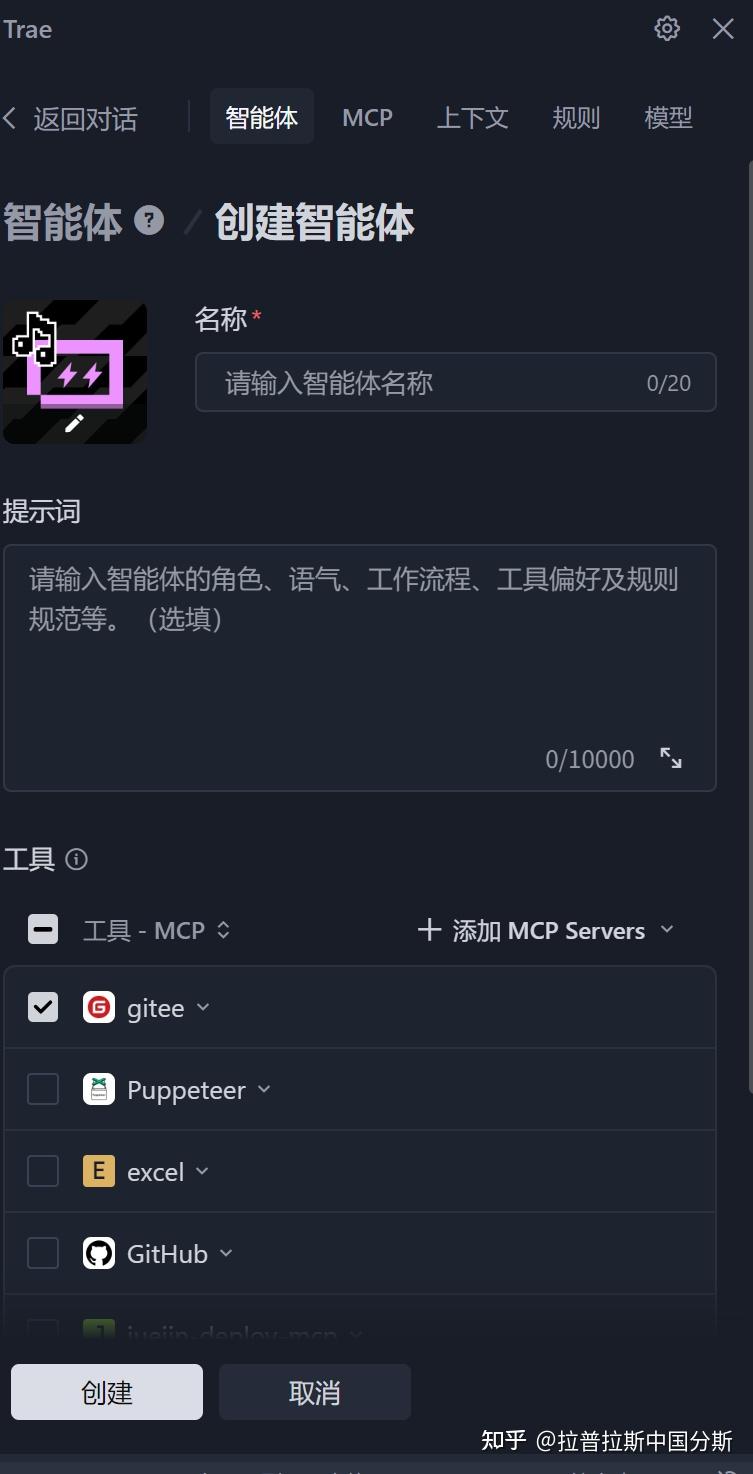
Task: Click the GitHub server icon
Action: pos(99,1253)
